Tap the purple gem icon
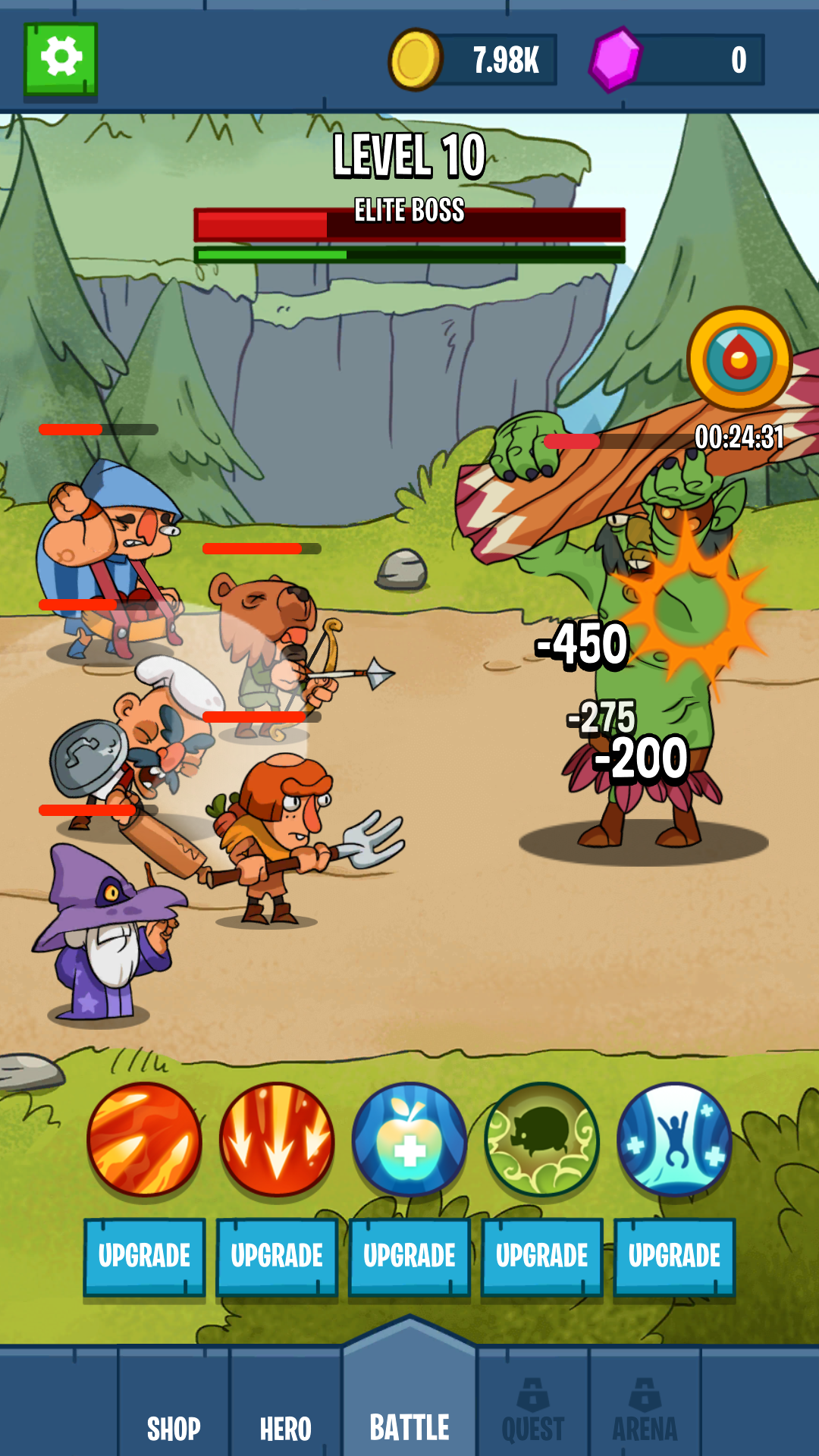Screen dimensions: 819x1456 pos(620,58)
